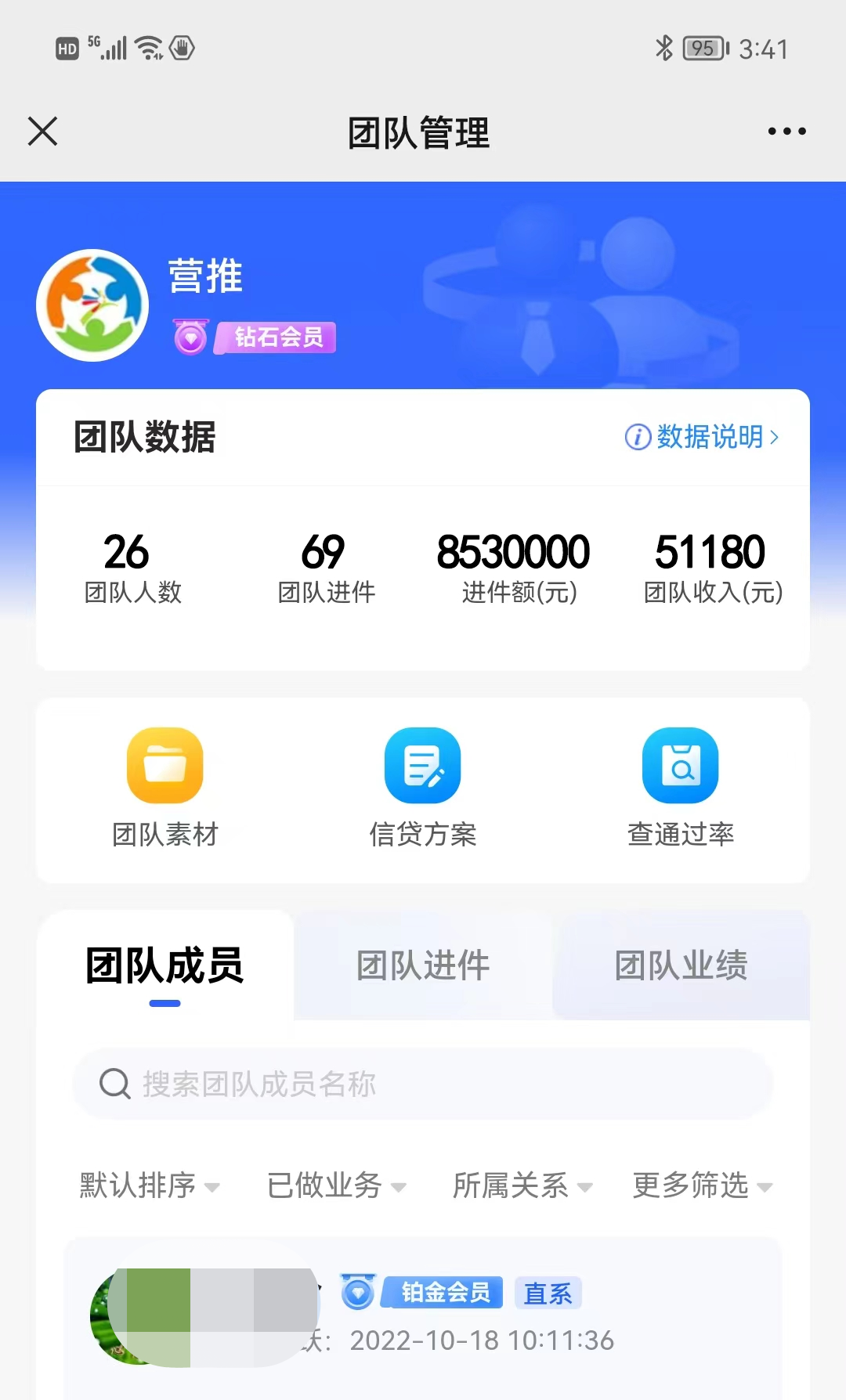Image resolution: width=846 pixels, height=1400 pixels.
Task: Open the 数据说明 link
Action: pyautogui.click(x=702, y=437)
